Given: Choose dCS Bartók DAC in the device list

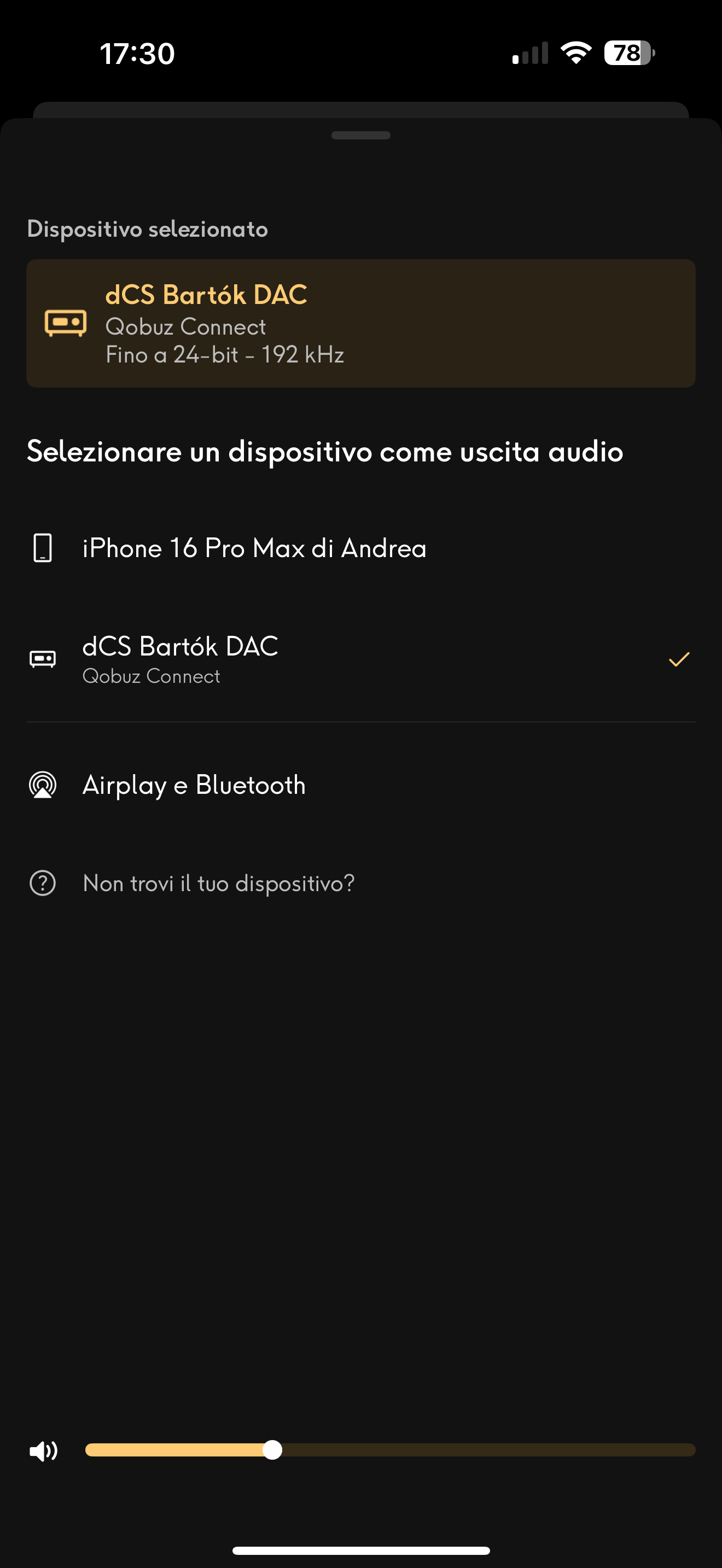Looking at the screenshot, I should [180, 659].
